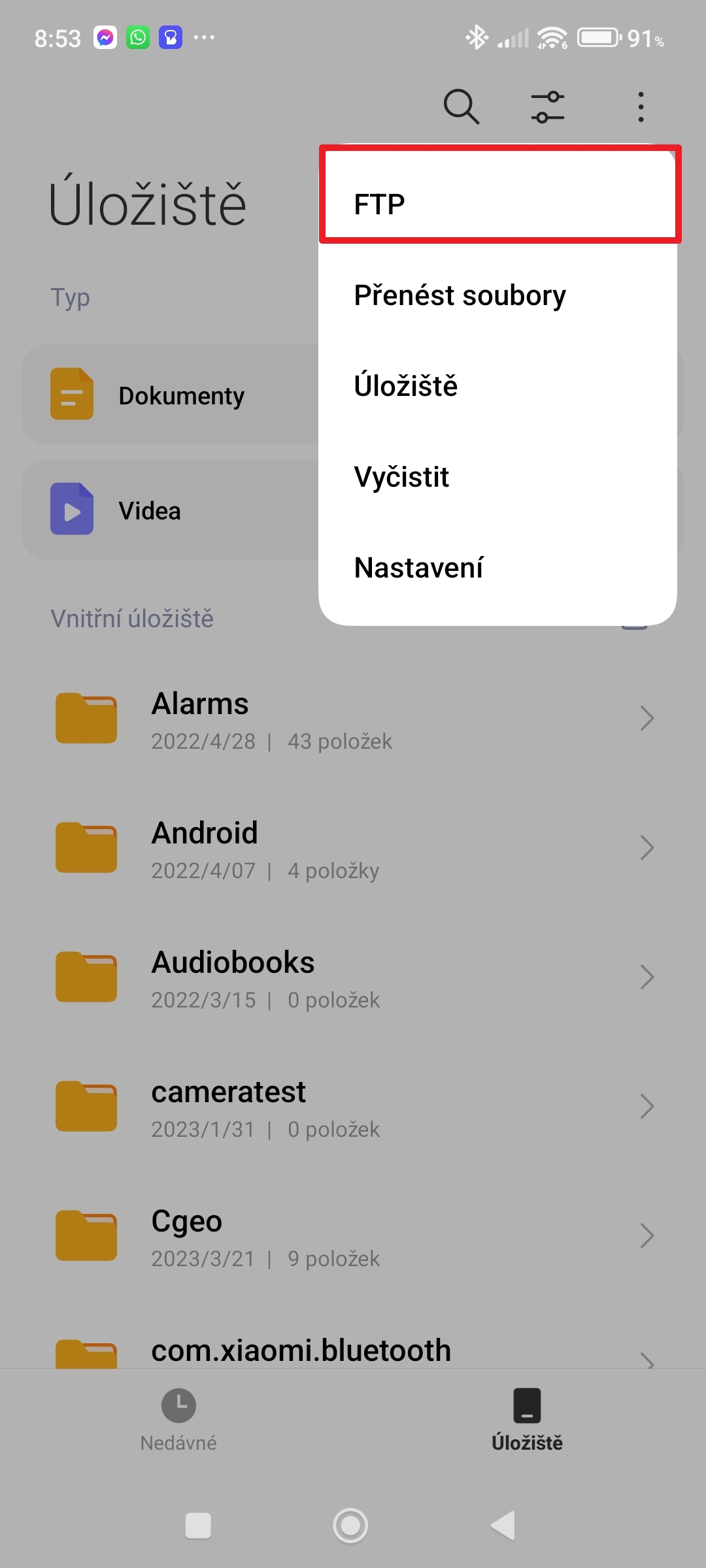This screenshot has width=706, height=1568.
Task: Open the Videa category
Action: [x=171, y=510]
